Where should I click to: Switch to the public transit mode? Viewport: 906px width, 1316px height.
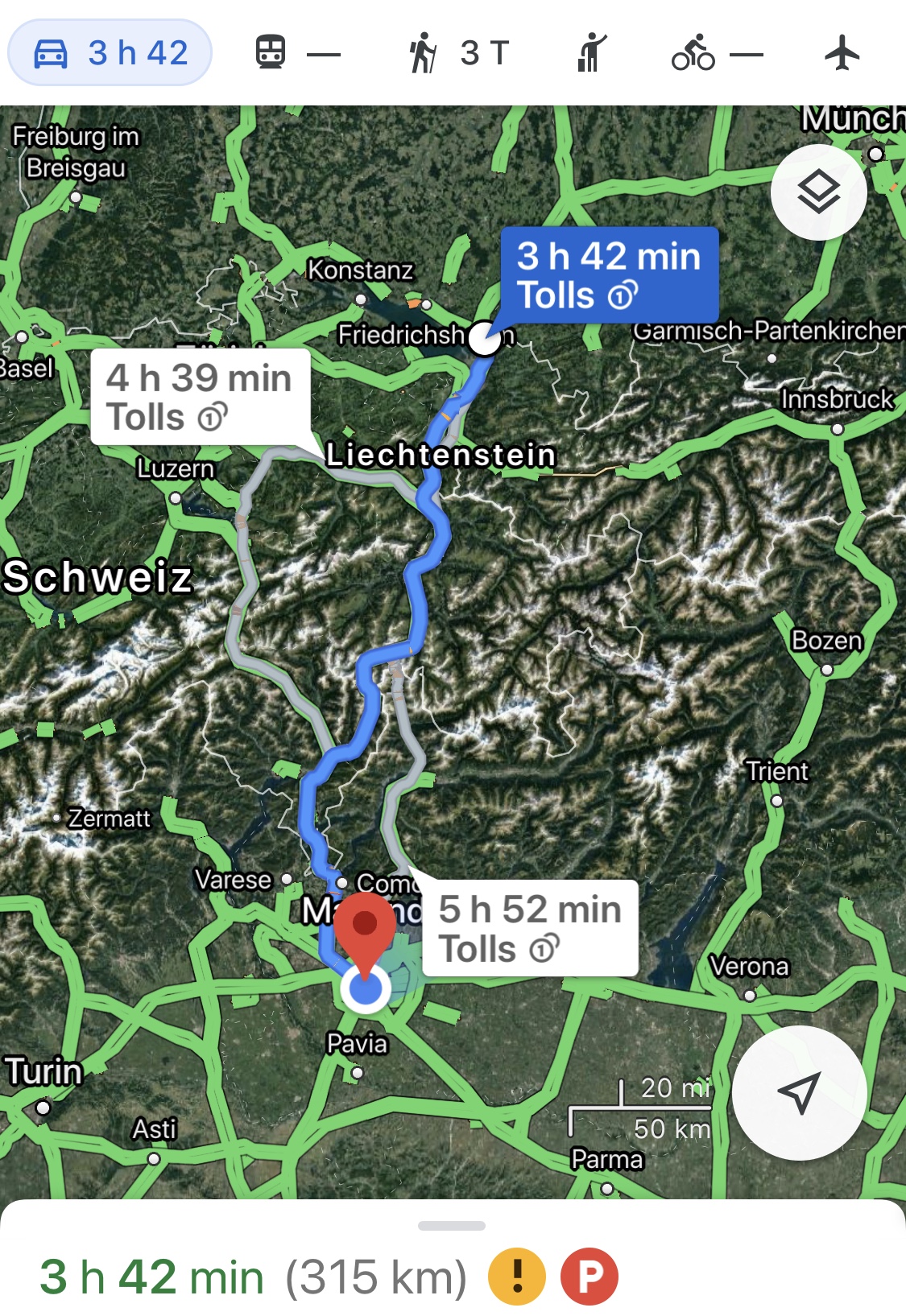297,53
